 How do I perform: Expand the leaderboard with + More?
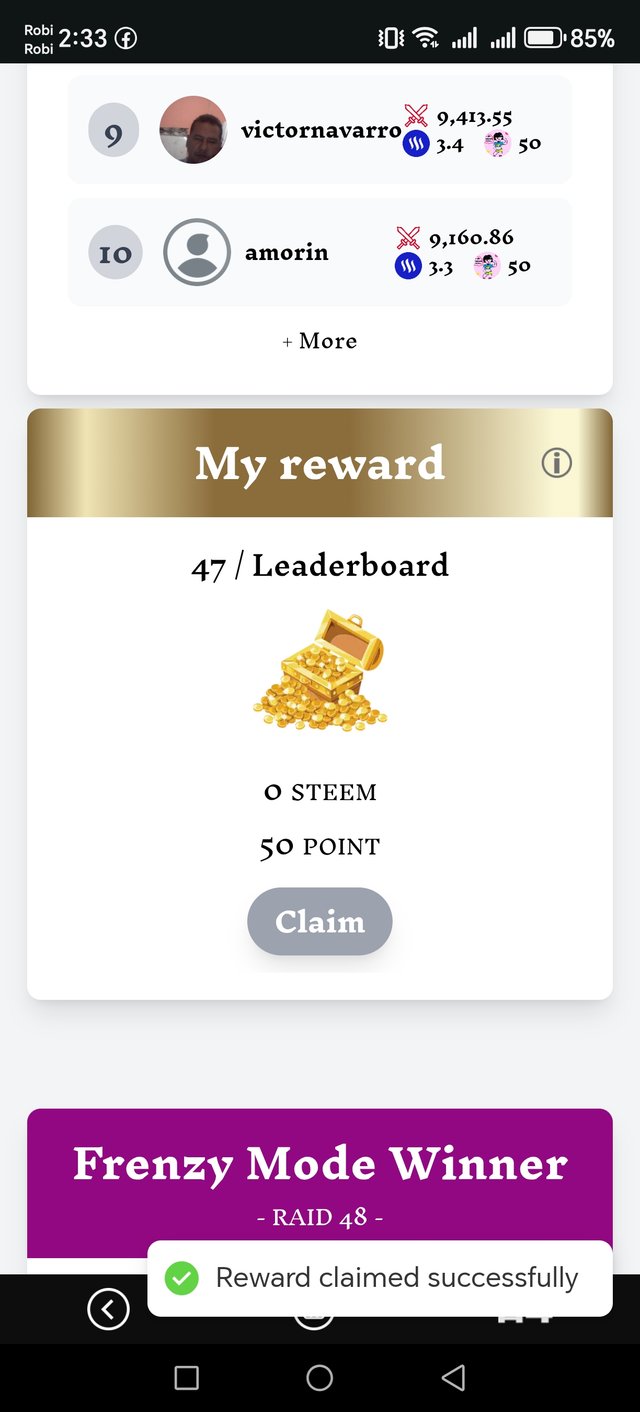320,341
